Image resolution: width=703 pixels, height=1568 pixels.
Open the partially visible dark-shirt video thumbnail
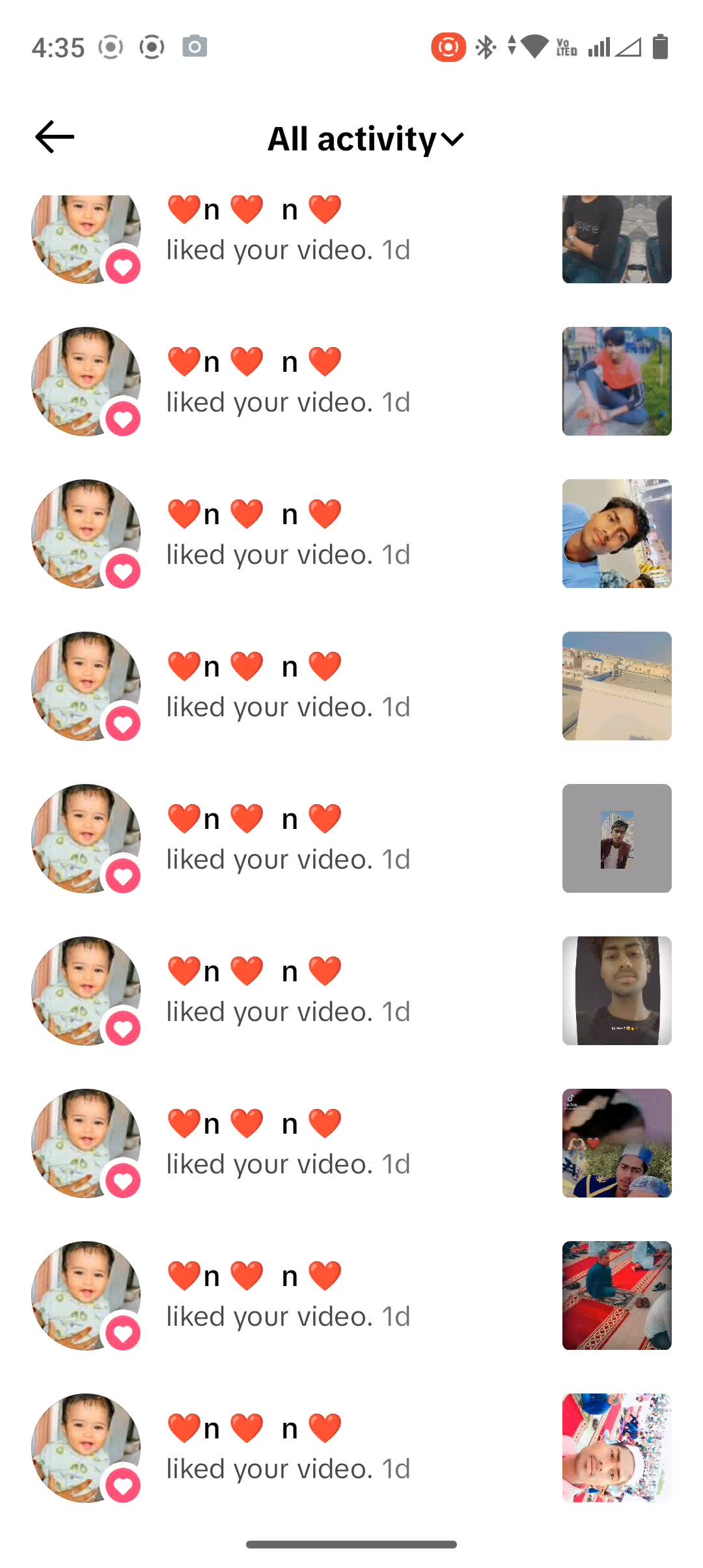click(616, 239)
